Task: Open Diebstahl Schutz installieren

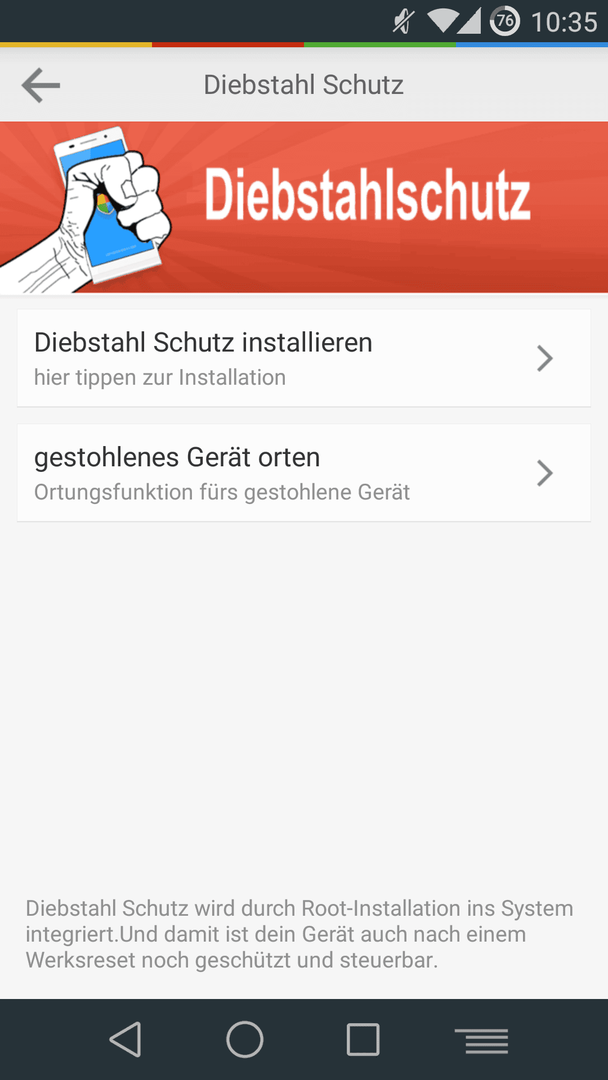Action: click(304, 358)
